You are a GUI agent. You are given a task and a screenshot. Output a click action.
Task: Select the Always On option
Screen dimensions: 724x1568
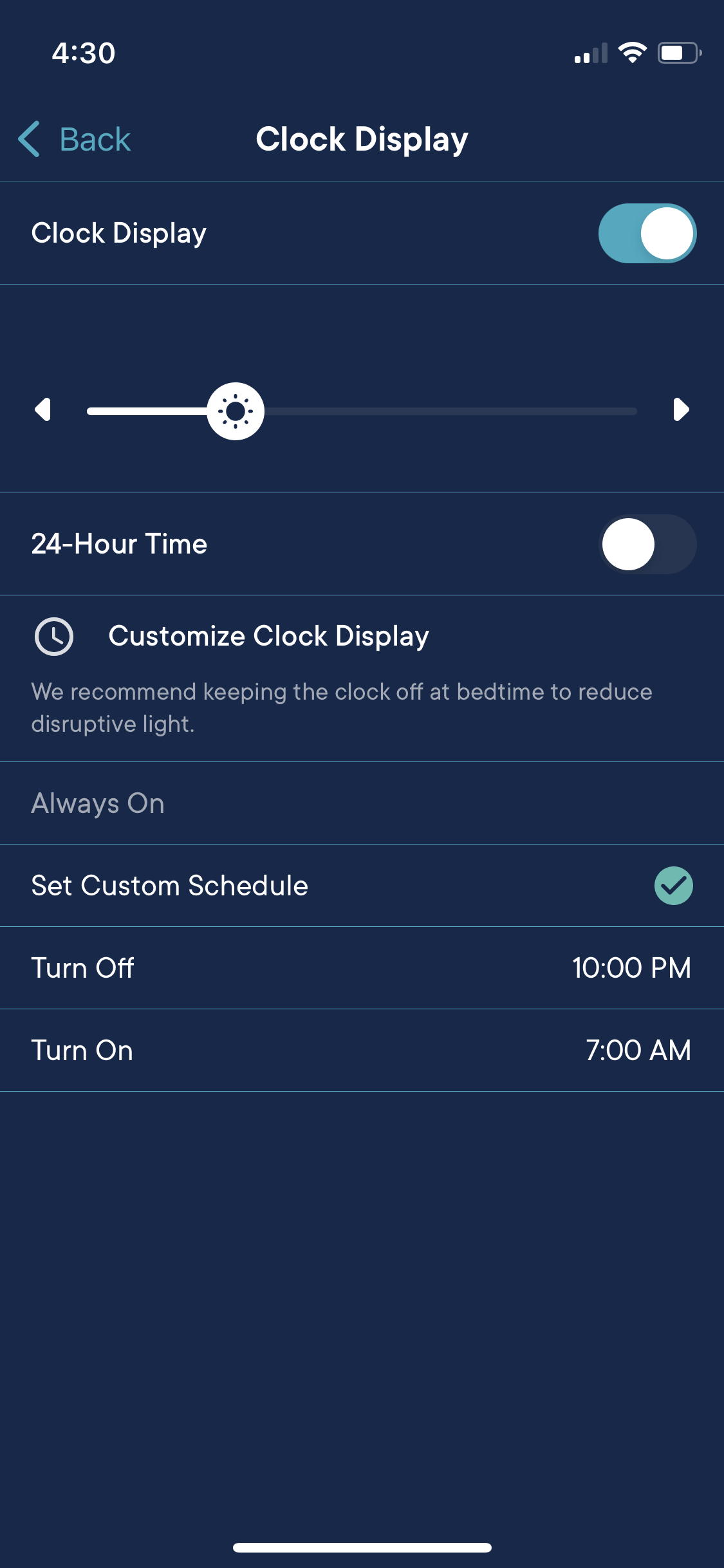[x=362, y=803]
